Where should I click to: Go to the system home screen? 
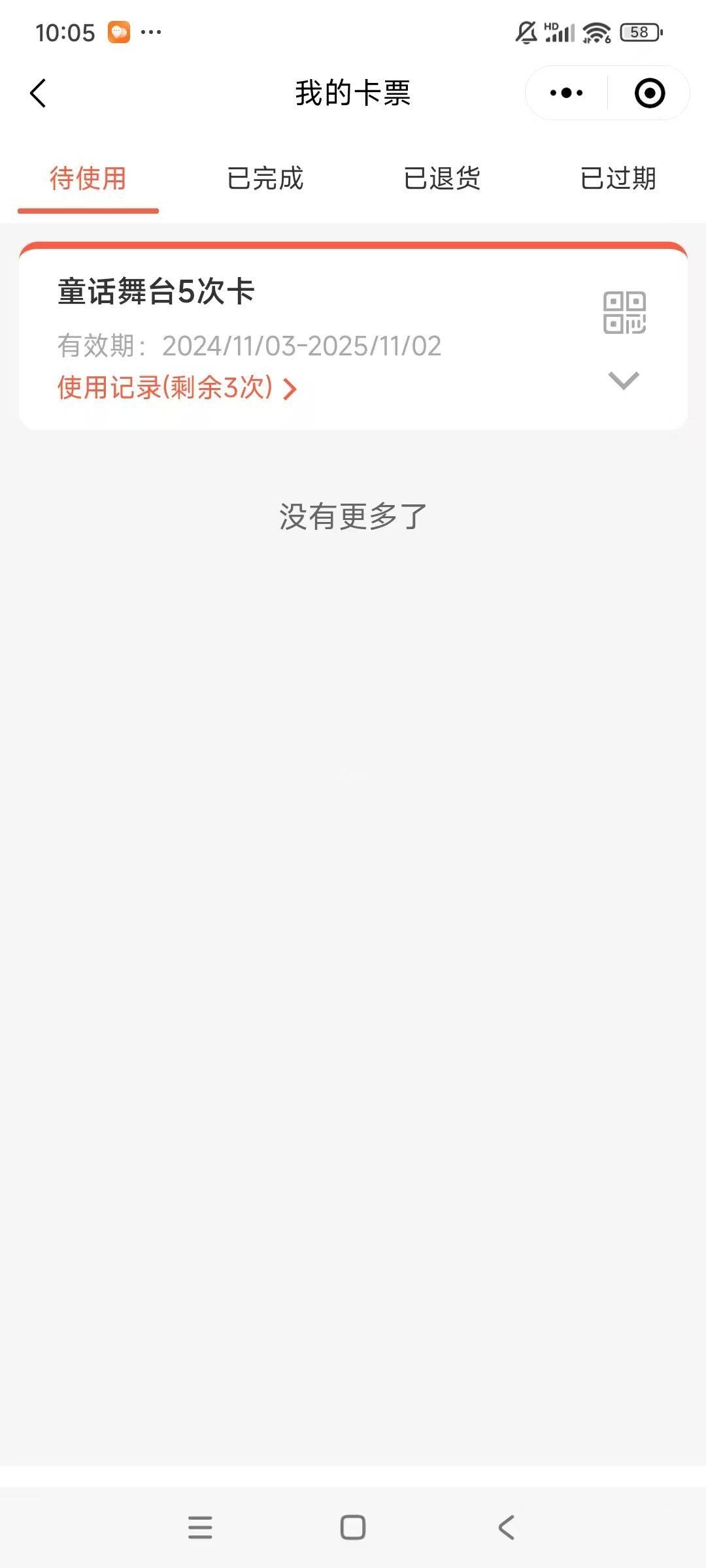(x=353, y=1527)
